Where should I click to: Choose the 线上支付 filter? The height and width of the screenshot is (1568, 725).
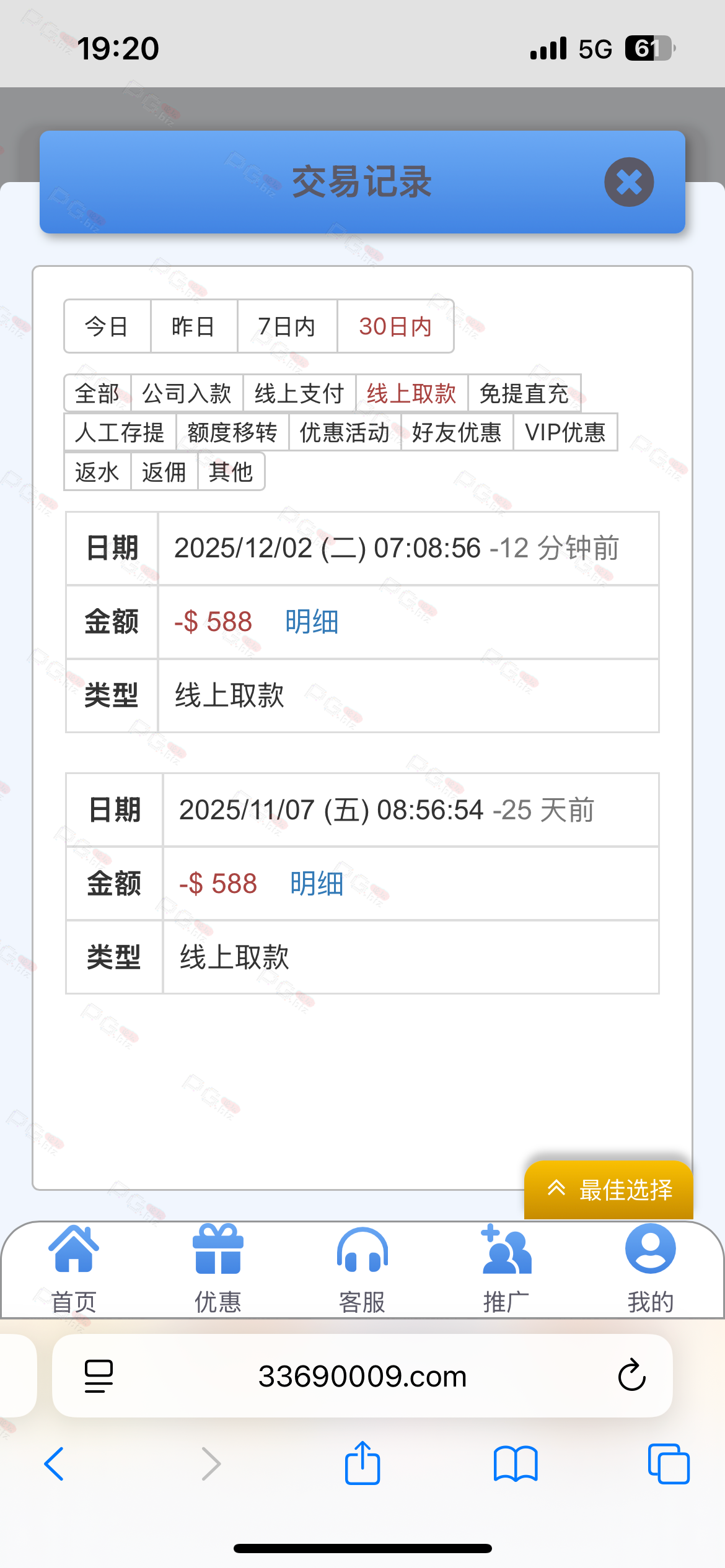pyautogui.click(x=299, y=393)
